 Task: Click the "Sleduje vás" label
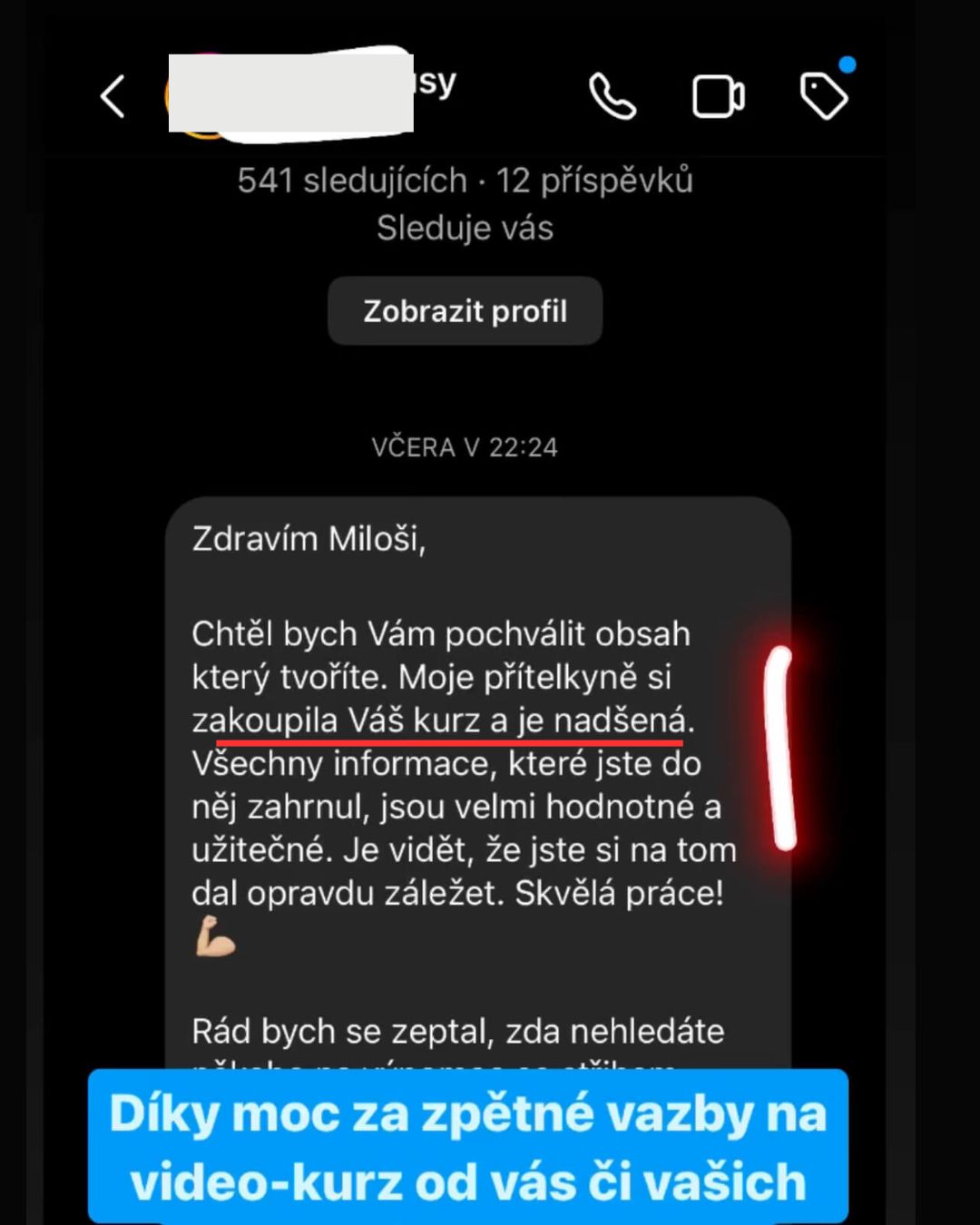(464, 228)
